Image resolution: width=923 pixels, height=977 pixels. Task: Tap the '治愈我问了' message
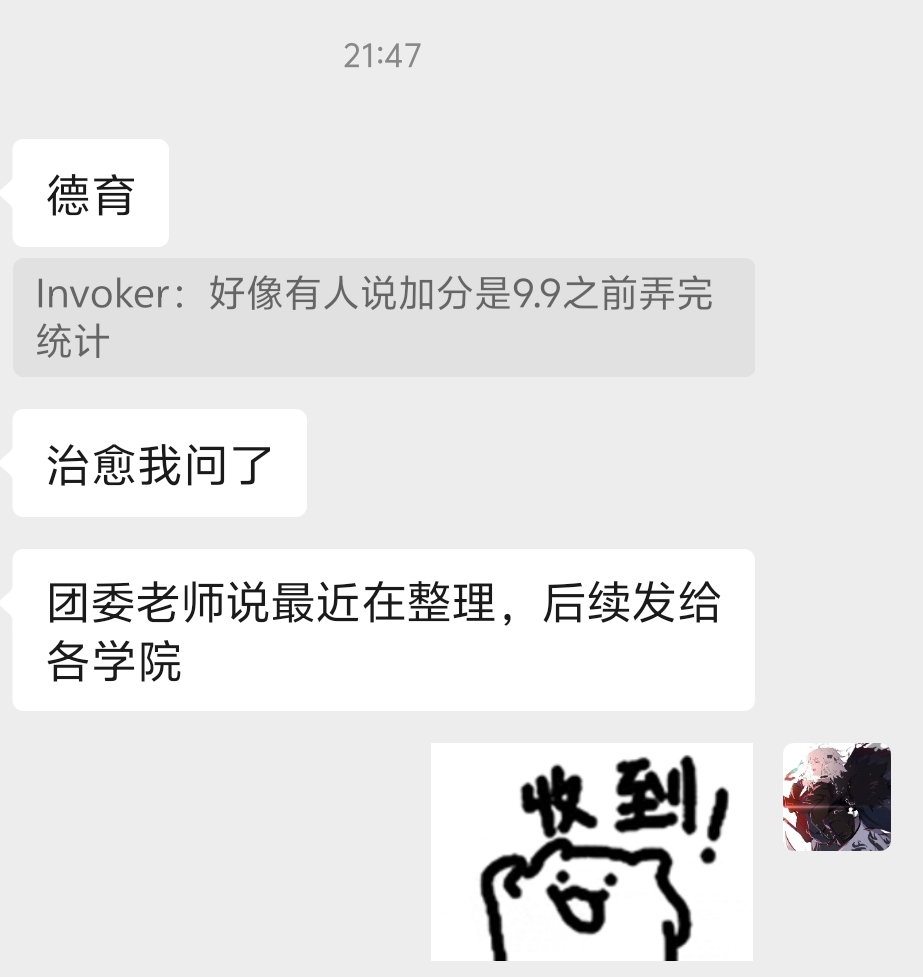point(160,462)
